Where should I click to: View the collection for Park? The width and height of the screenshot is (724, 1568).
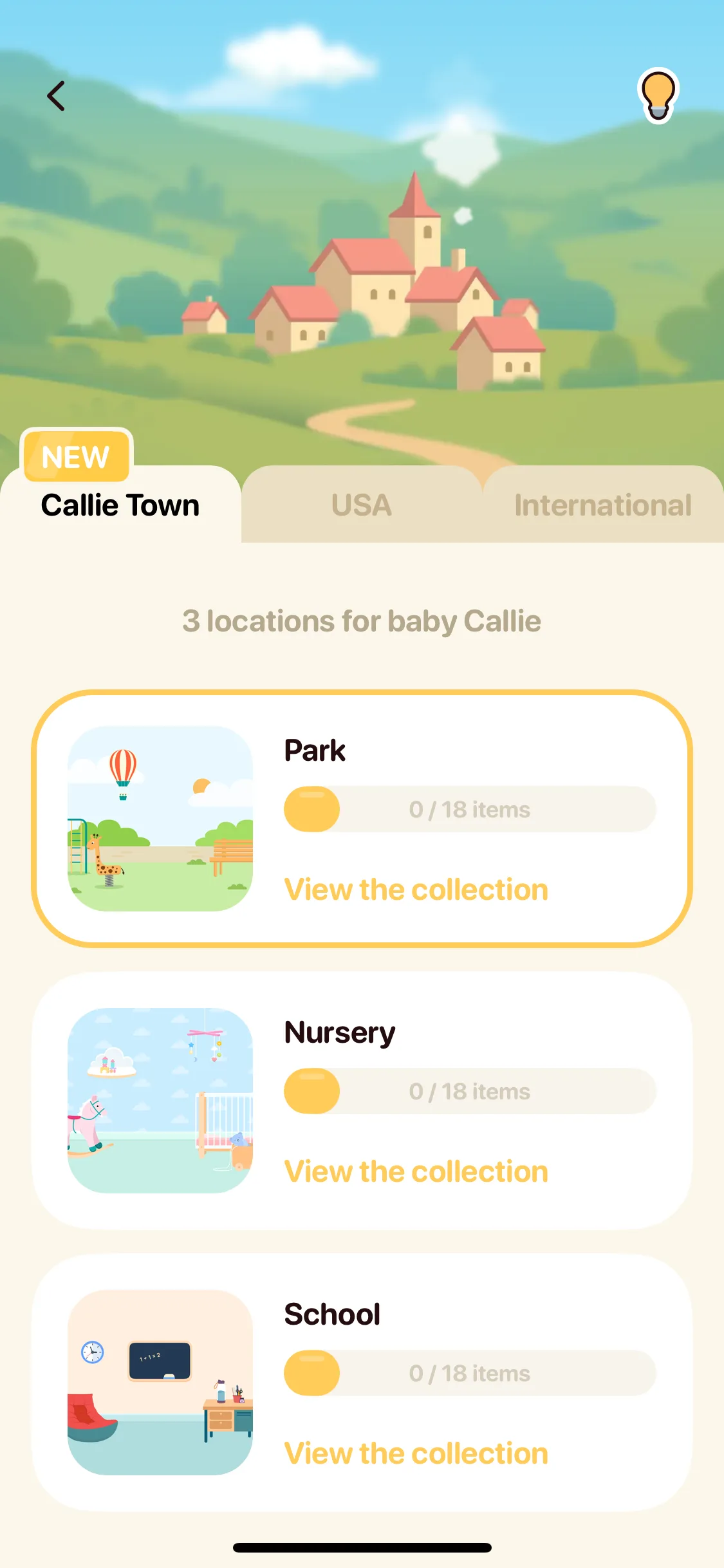tap(416, 890)
